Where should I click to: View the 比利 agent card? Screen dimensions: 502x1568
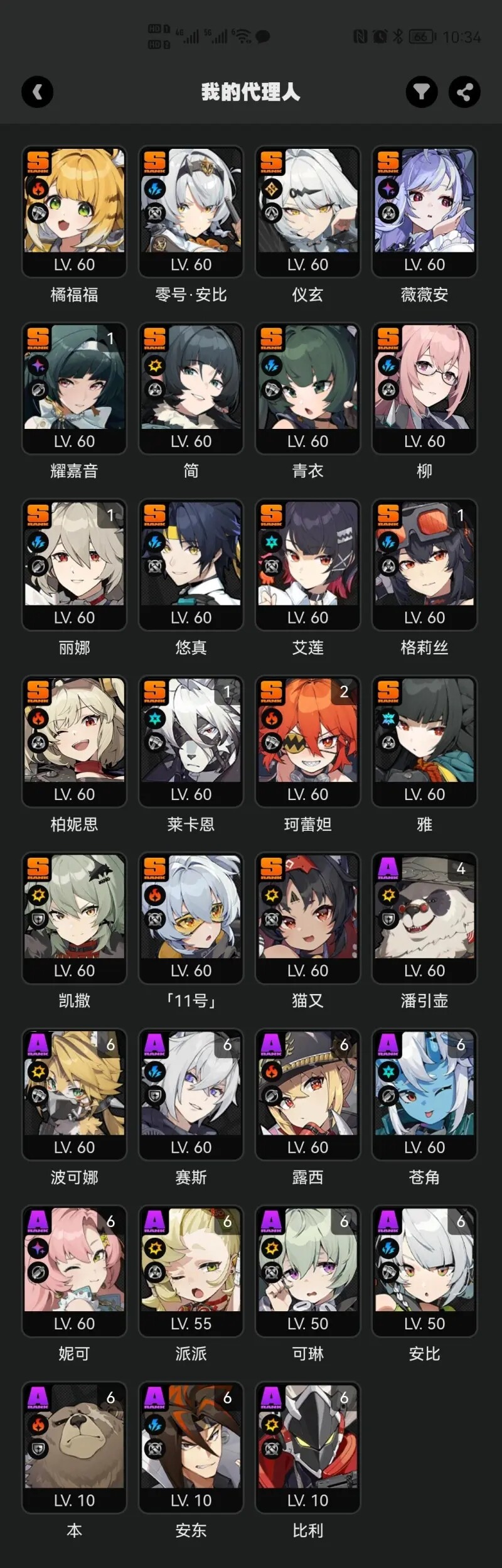coord(307,1447)
